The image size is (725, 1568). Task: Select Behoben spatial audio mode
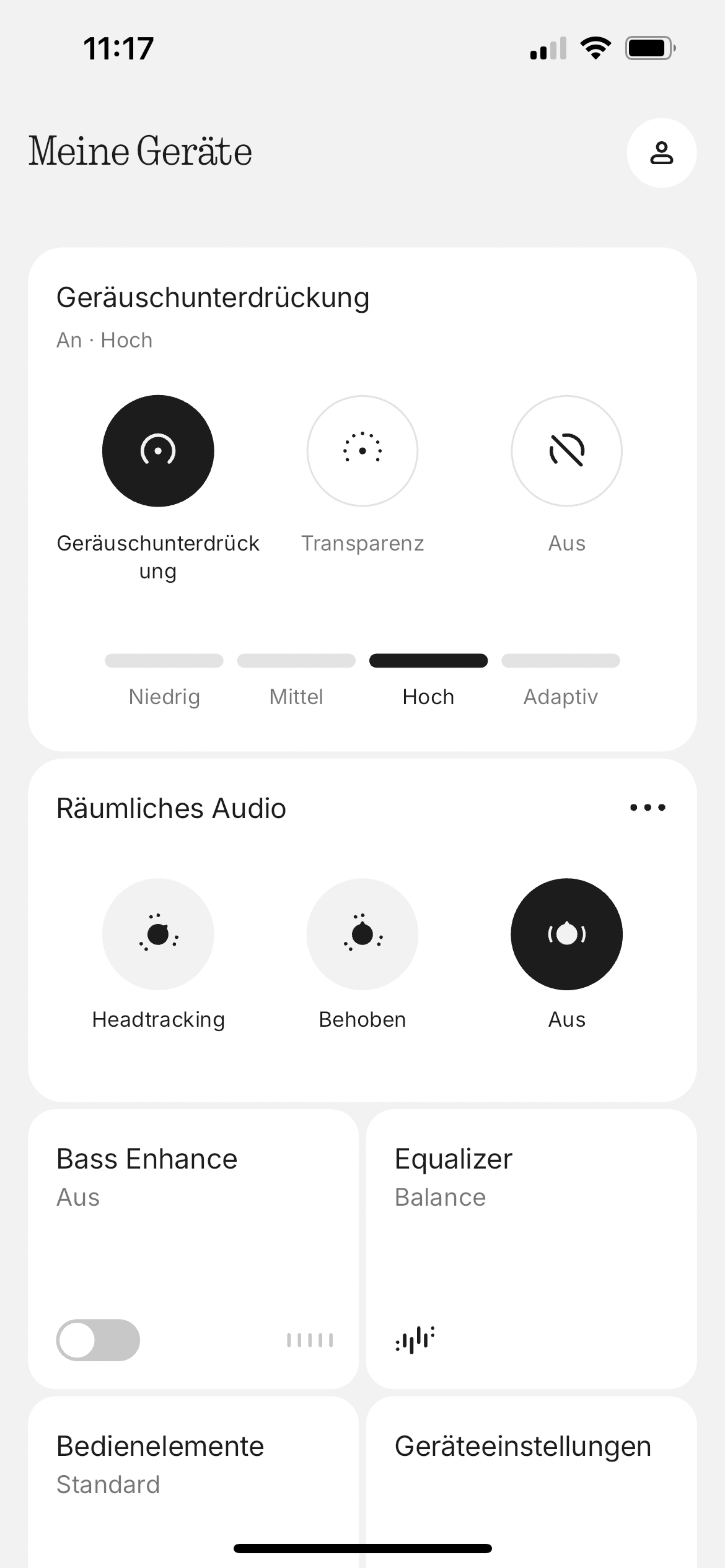pos(362,934)
